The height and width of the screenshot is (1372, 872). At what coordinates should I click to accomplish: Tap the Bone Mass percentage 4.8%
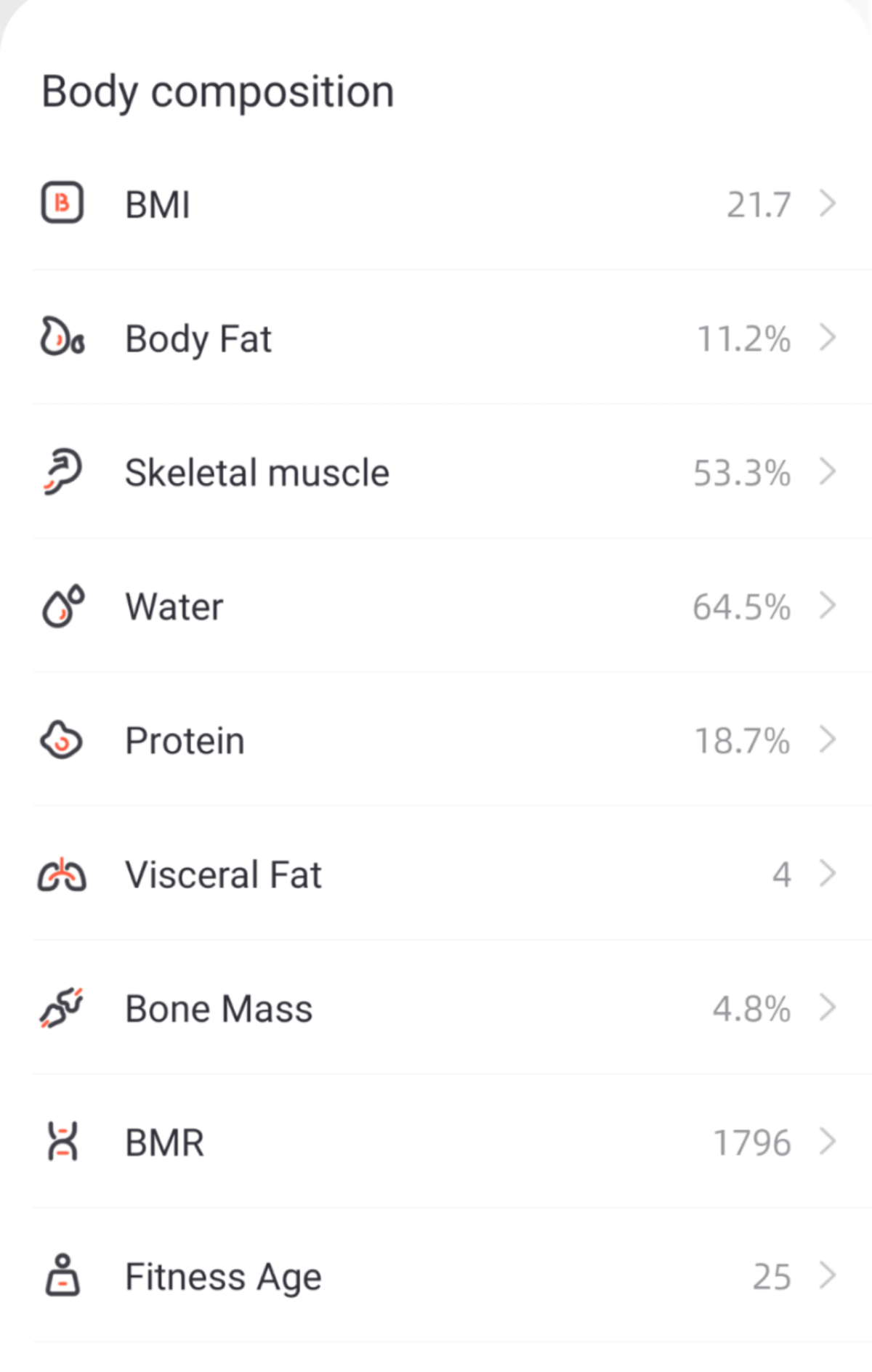pyautogui.click(x=751, y=1007)
